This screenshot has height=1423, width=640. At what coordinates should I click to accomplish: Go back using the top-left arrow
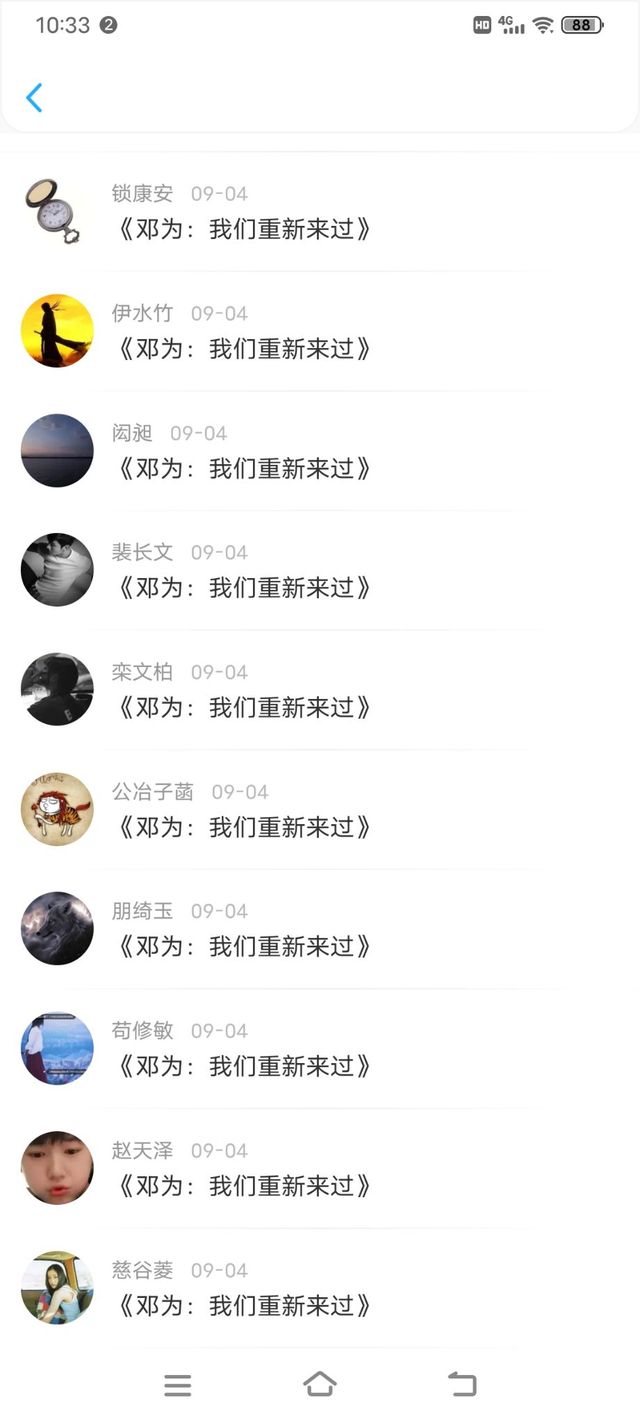point(34,98)
